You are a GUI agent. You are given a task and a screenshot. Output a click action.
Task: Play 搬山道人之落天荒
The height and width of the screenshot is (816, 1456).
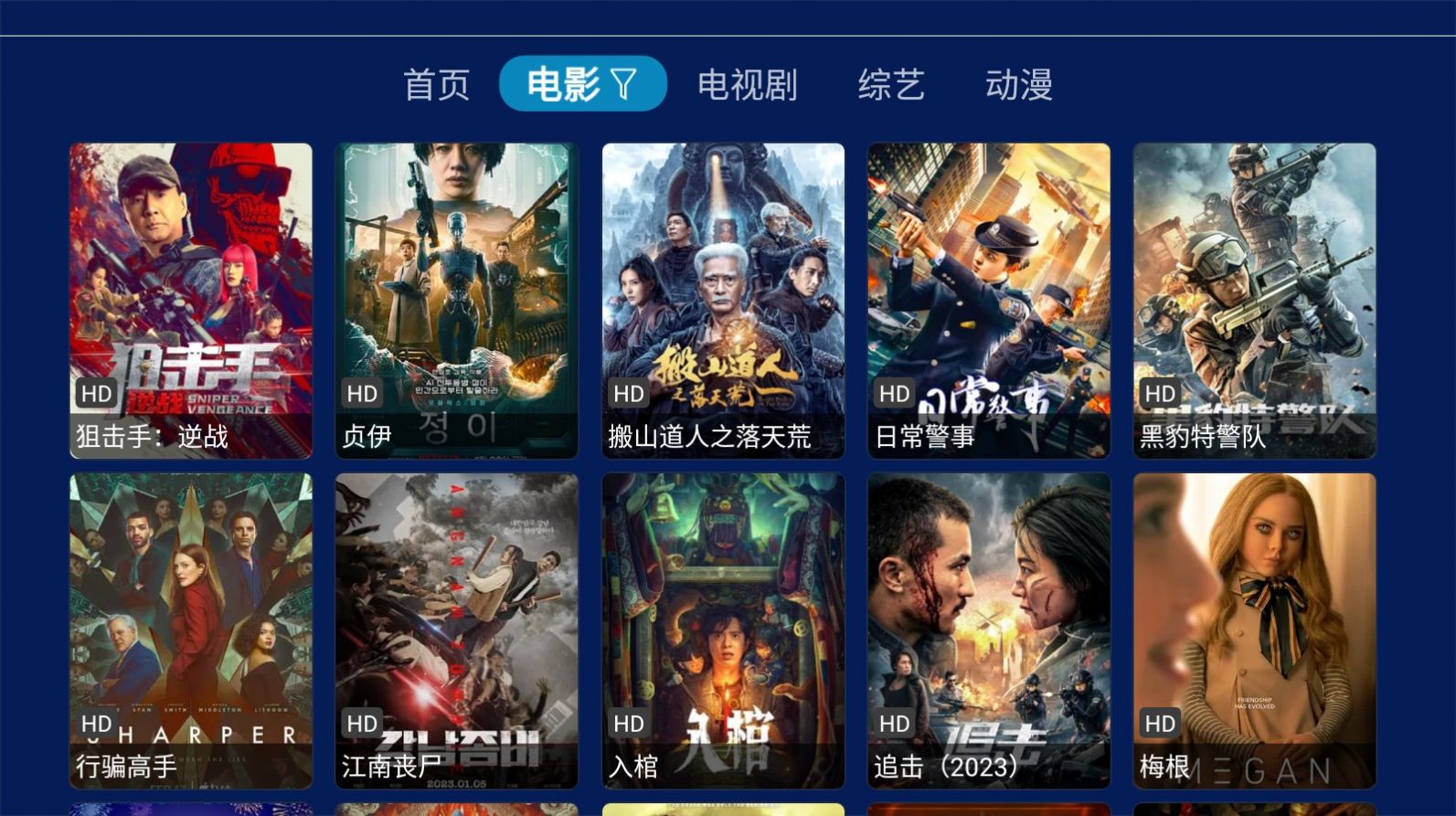pos(723,300)
